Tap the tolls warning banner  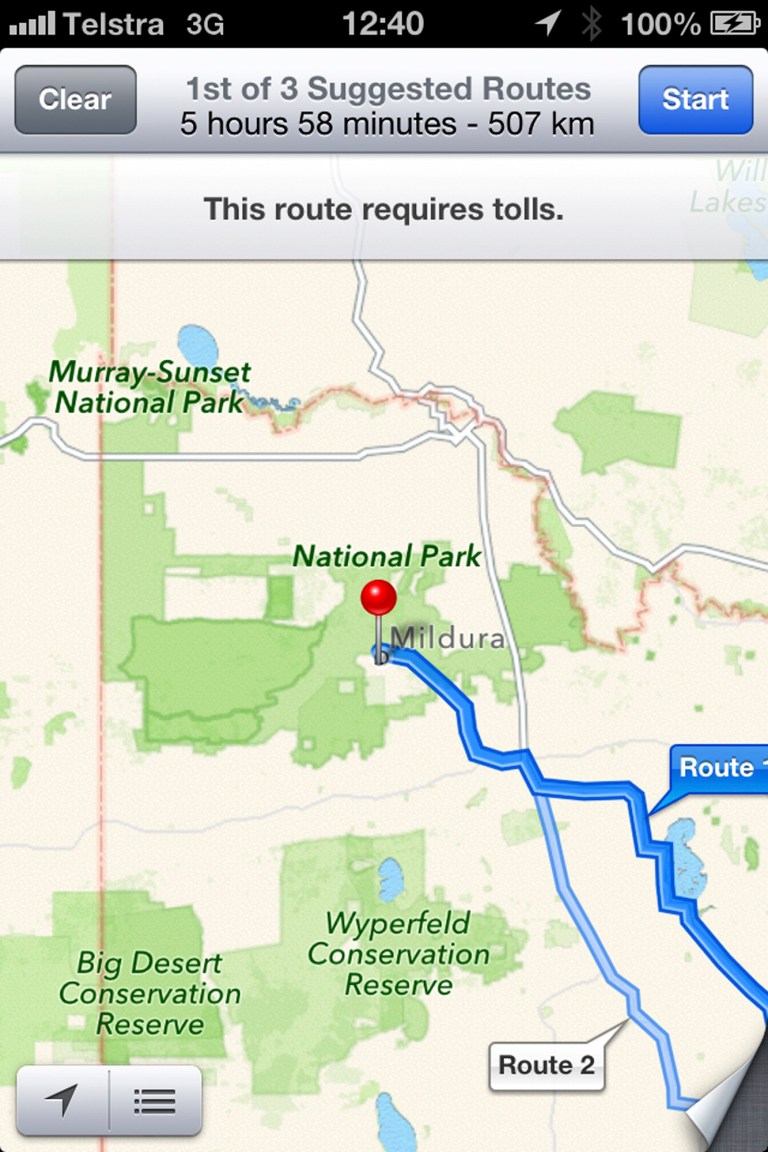(384, 209)
